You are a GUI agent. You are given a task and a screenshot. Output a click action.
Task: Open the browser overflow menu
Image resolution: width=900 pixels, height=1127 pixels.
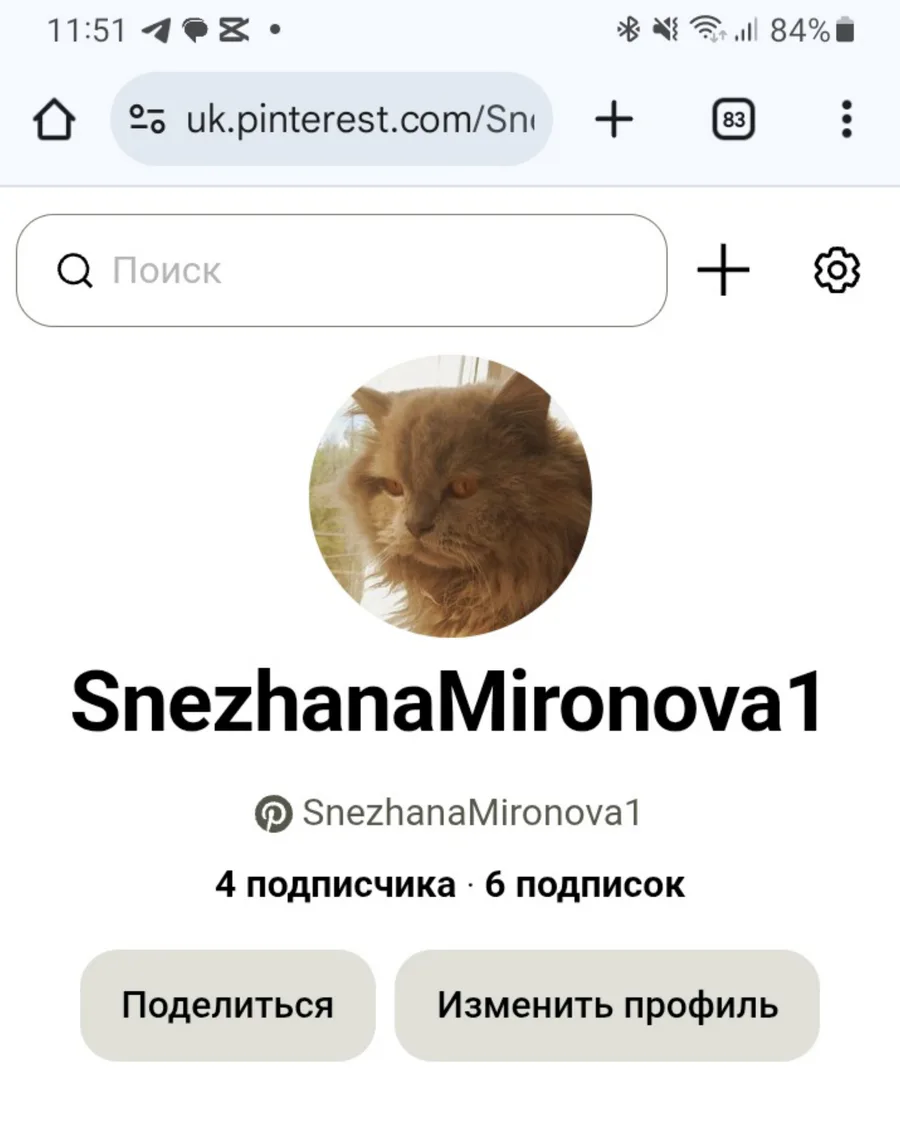click(x=846, y=120)
